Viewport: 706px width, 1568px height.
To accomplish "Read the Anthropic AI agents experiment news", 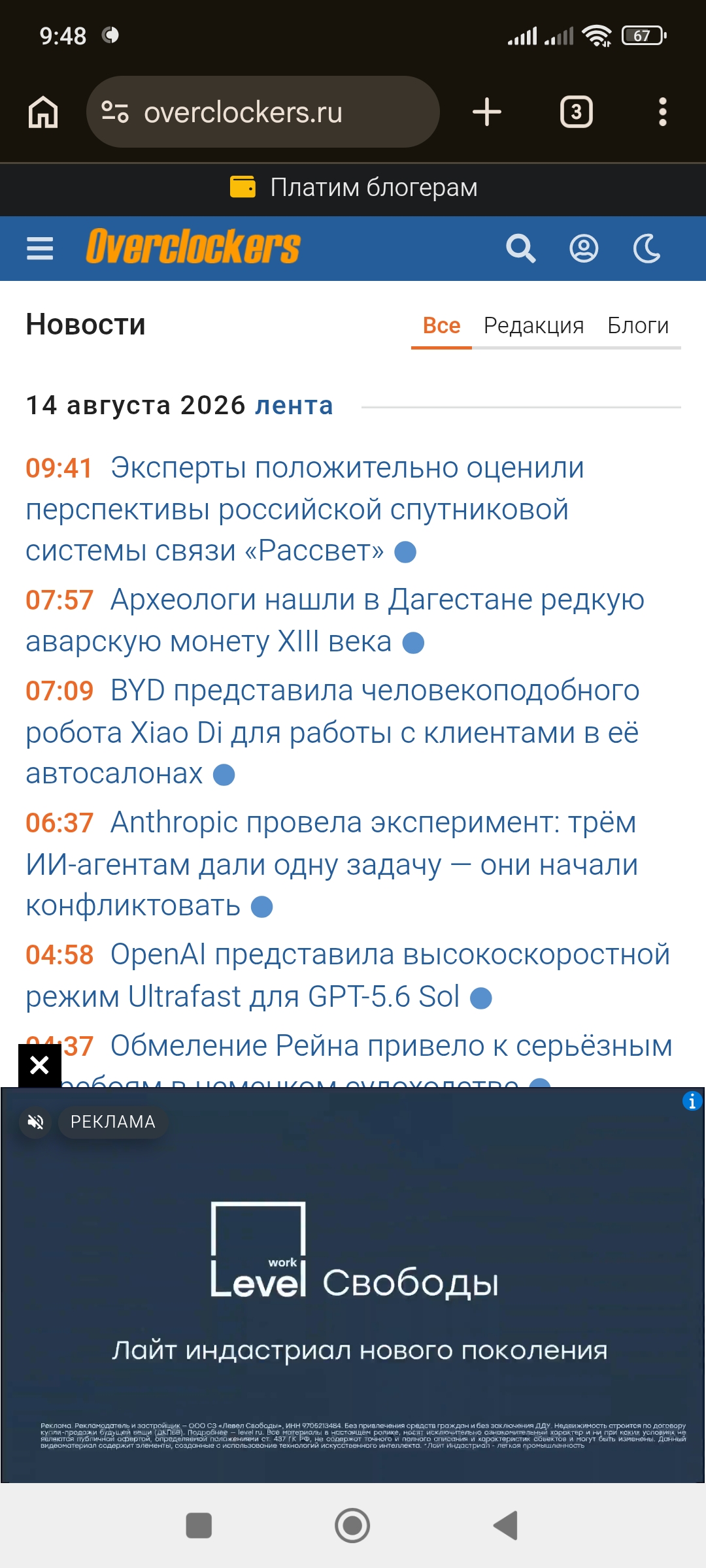I will [x=331, y=864].
